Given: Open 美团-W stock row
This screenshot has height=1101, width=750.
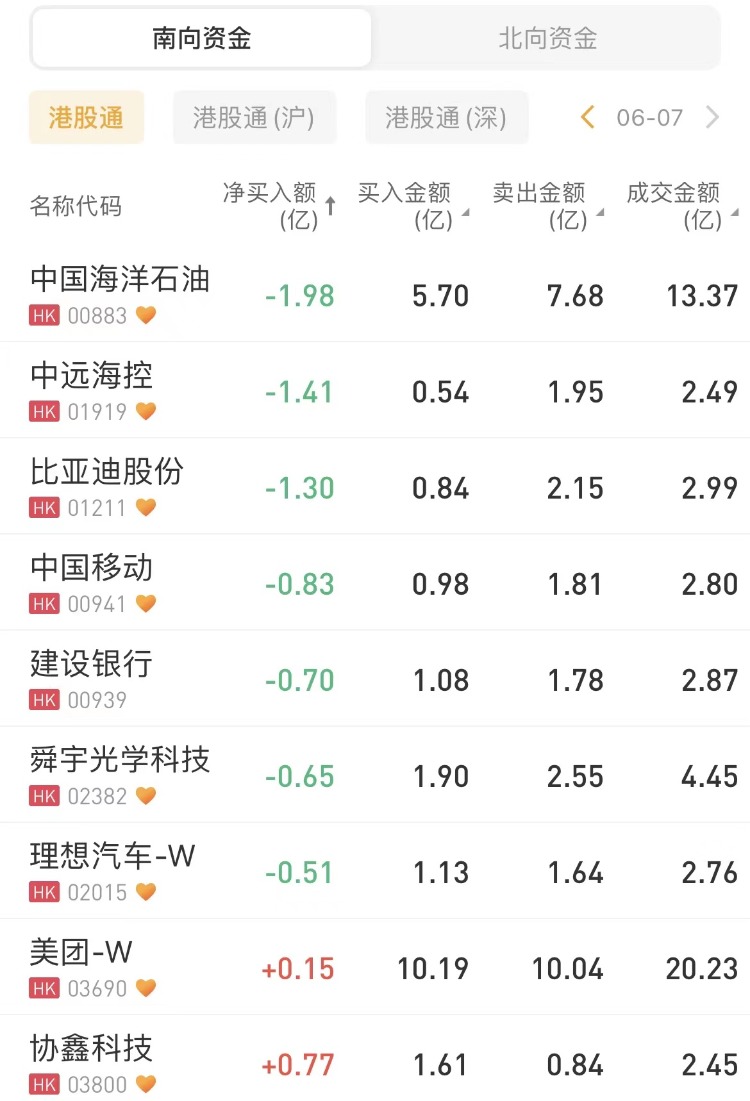Looking at the screenshot, I should [x=82, y=966].
